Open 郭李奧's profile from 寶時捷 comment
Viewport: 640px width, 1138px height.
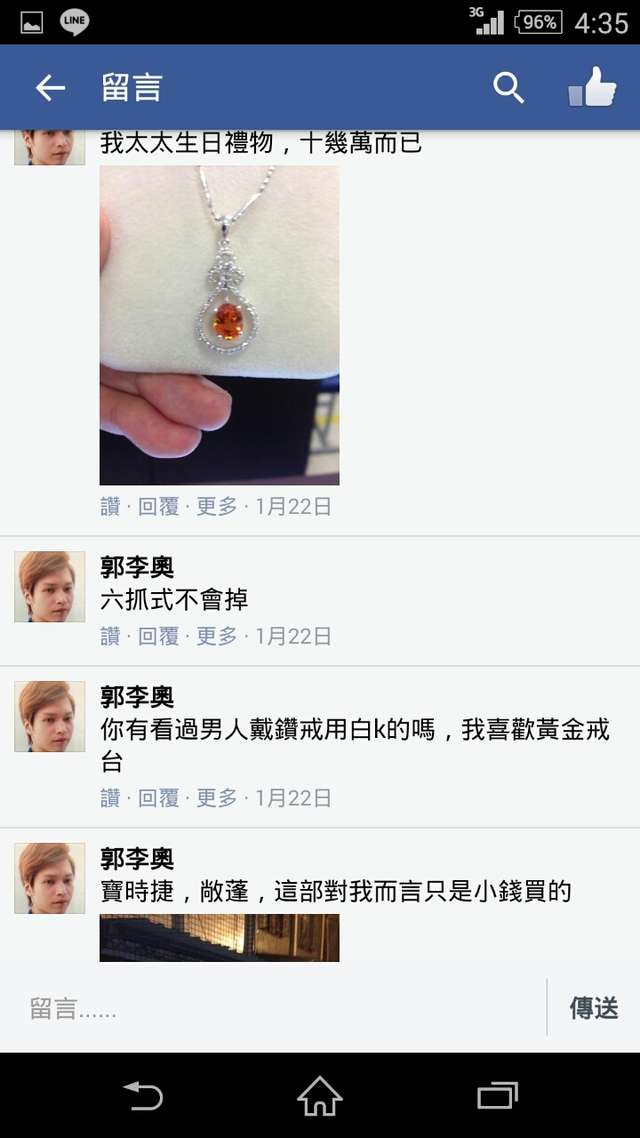pyautogui.click(x=137, y=859)
